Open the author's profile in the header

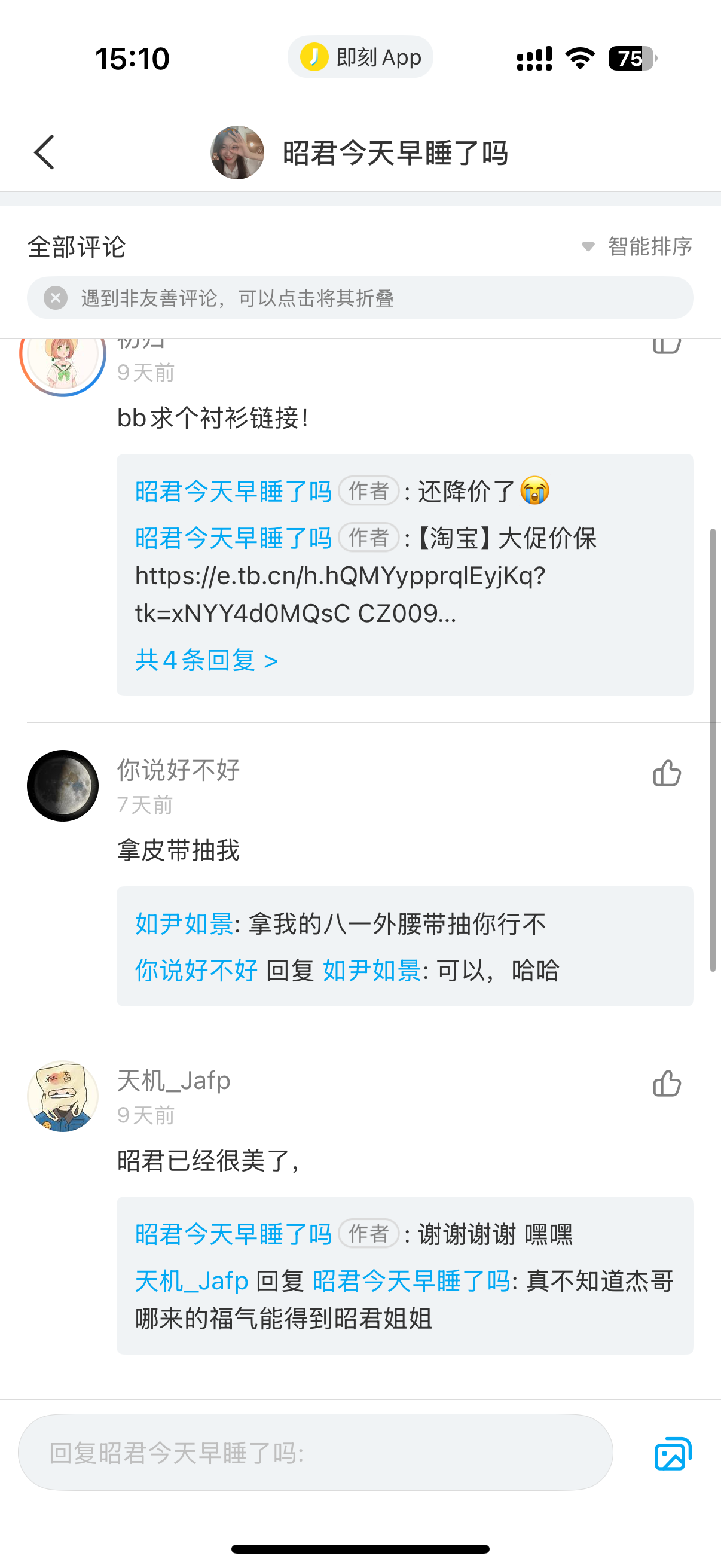coord(237,152)
